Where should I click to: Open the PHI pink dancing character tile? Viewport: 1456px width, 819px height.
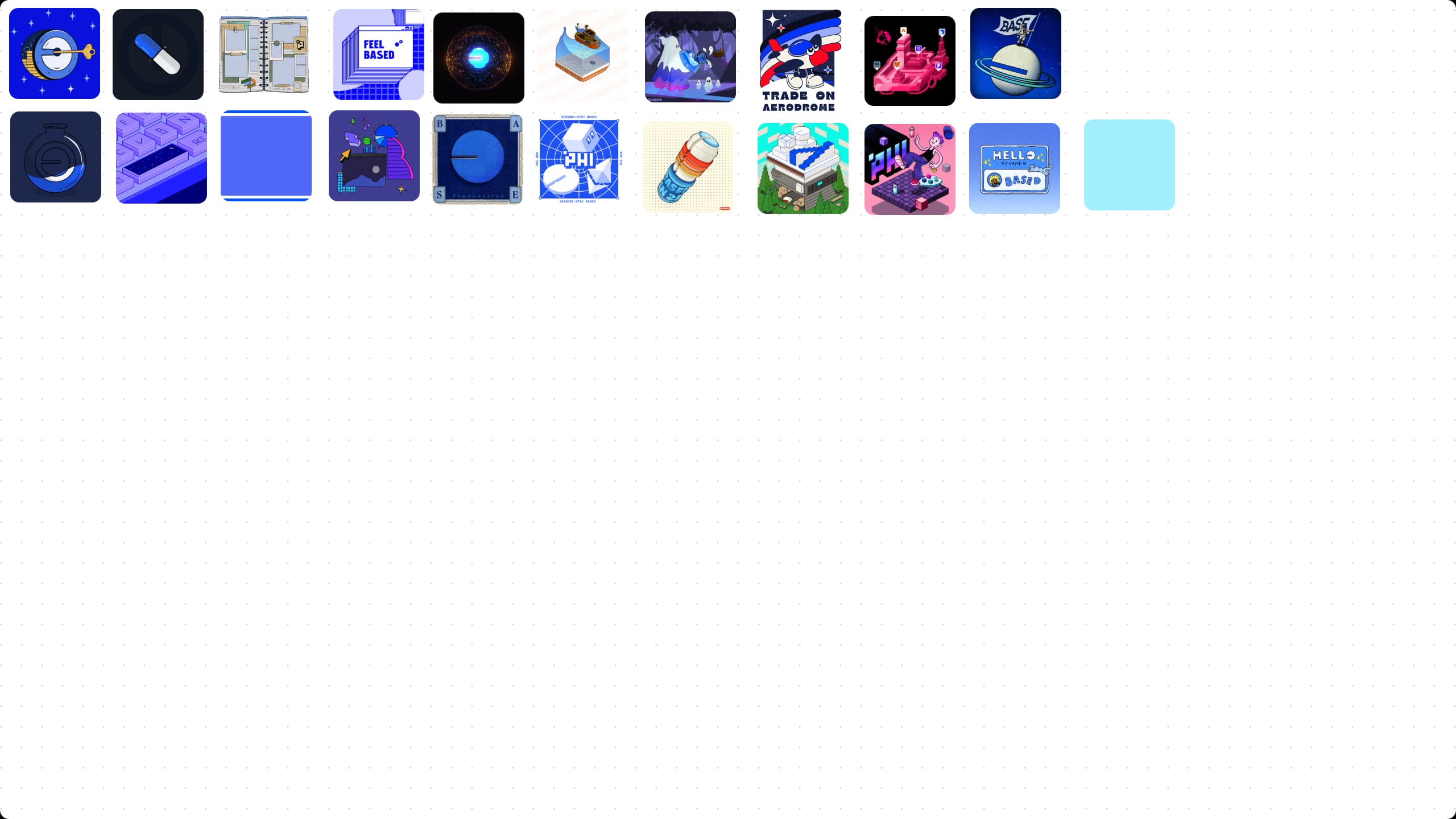pos(909,169)
